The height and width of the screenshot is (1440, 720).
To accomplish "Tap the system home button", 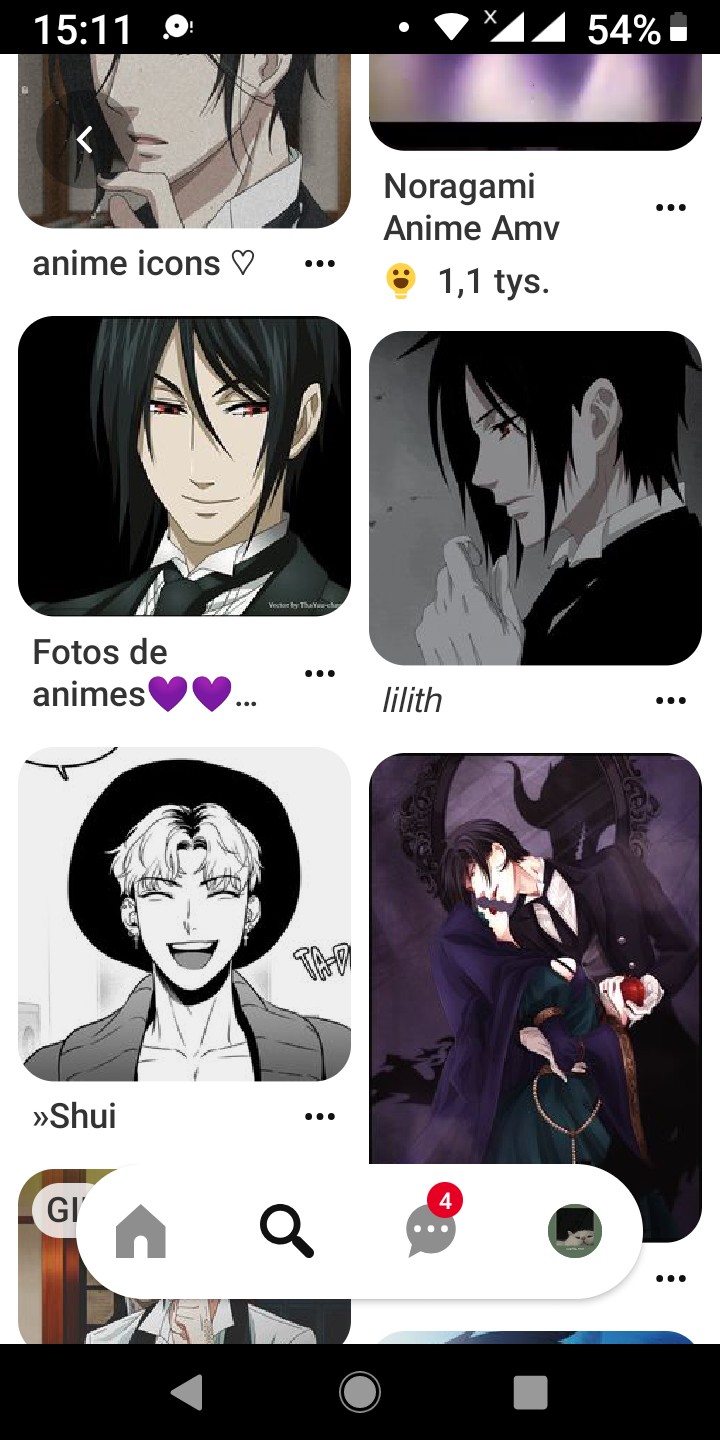I will click(359, 1392).
